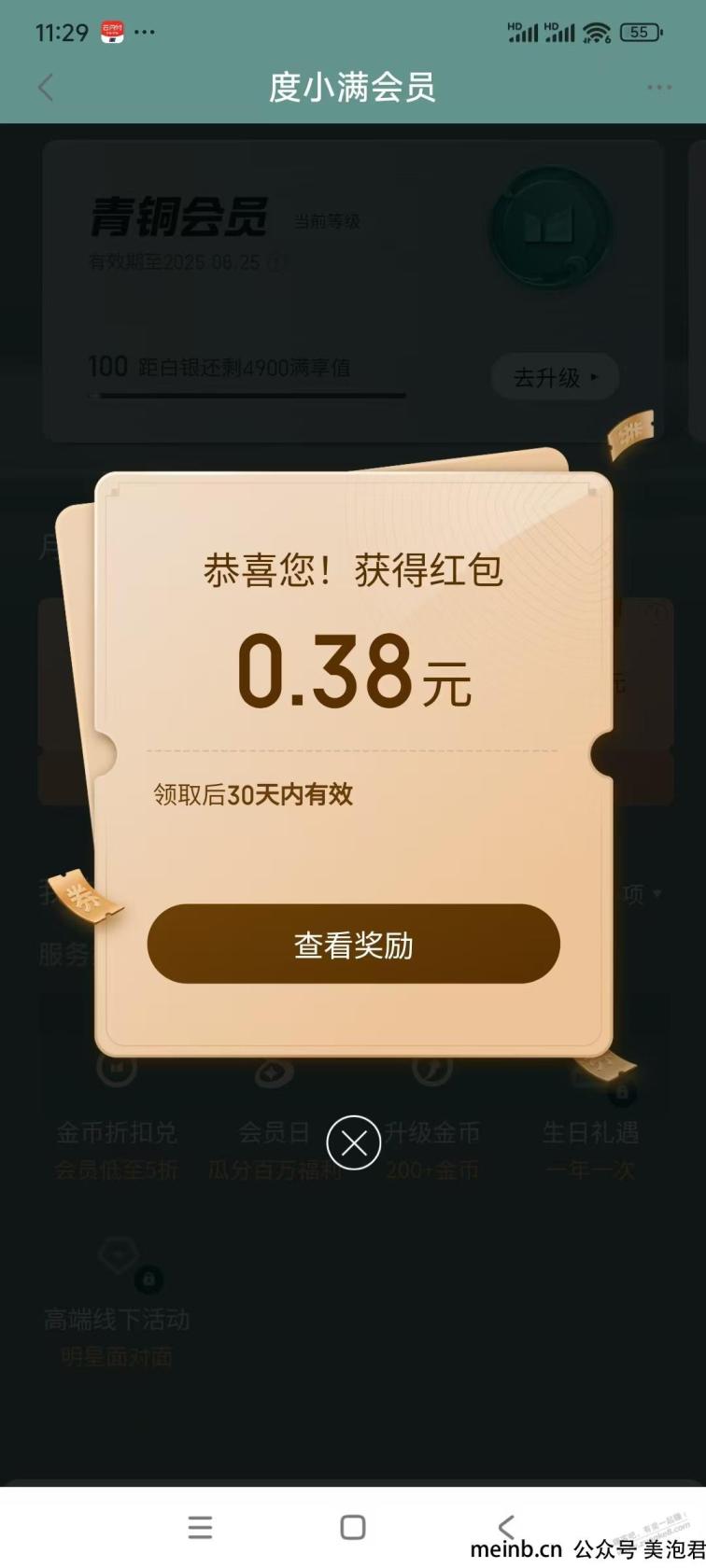This screenshot has width=706, height=1568.
Task: Tap the system home button
Action: tap(353, 1527)
